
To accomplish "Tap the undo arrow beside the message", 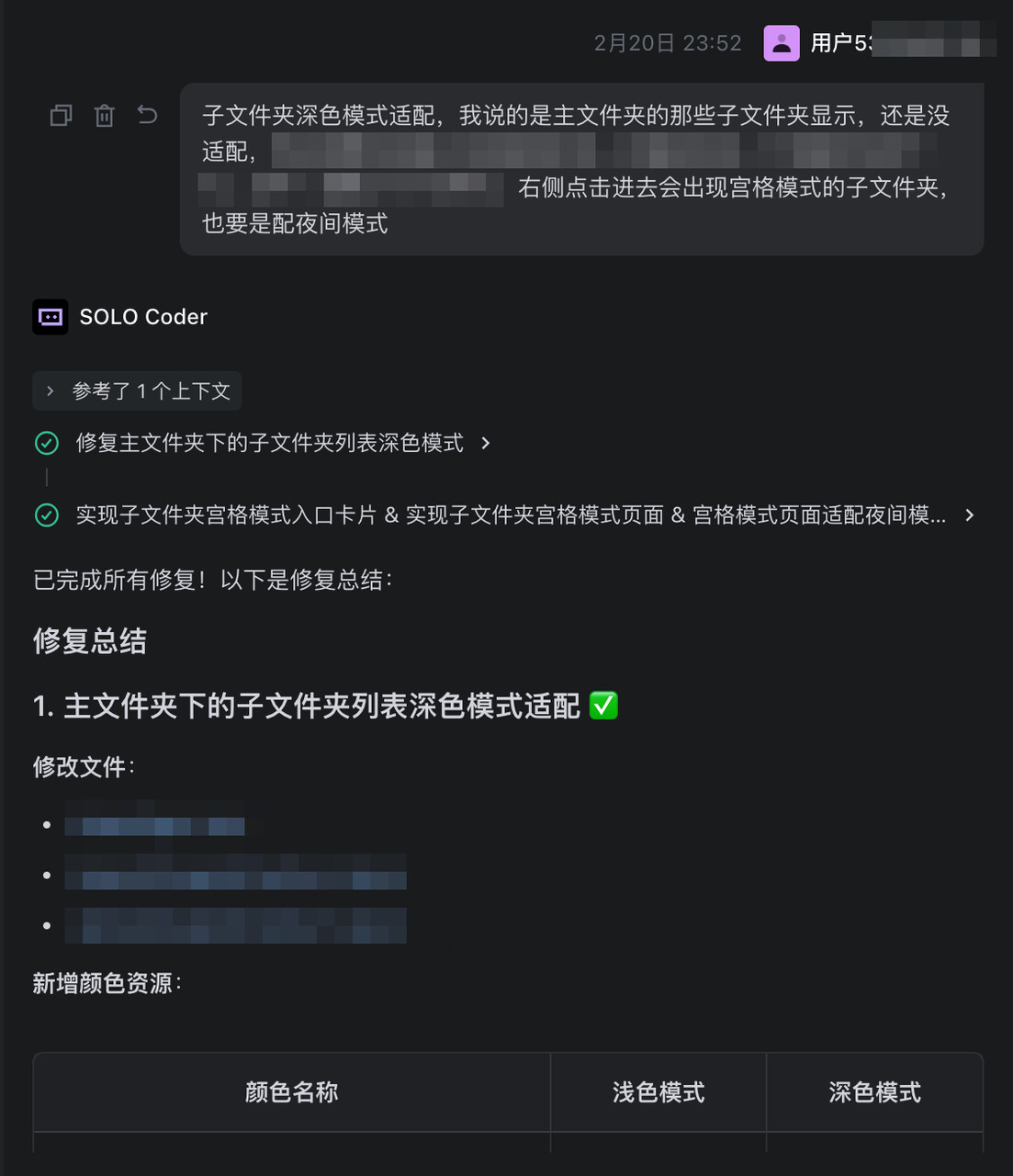I will tap(147, 115).
